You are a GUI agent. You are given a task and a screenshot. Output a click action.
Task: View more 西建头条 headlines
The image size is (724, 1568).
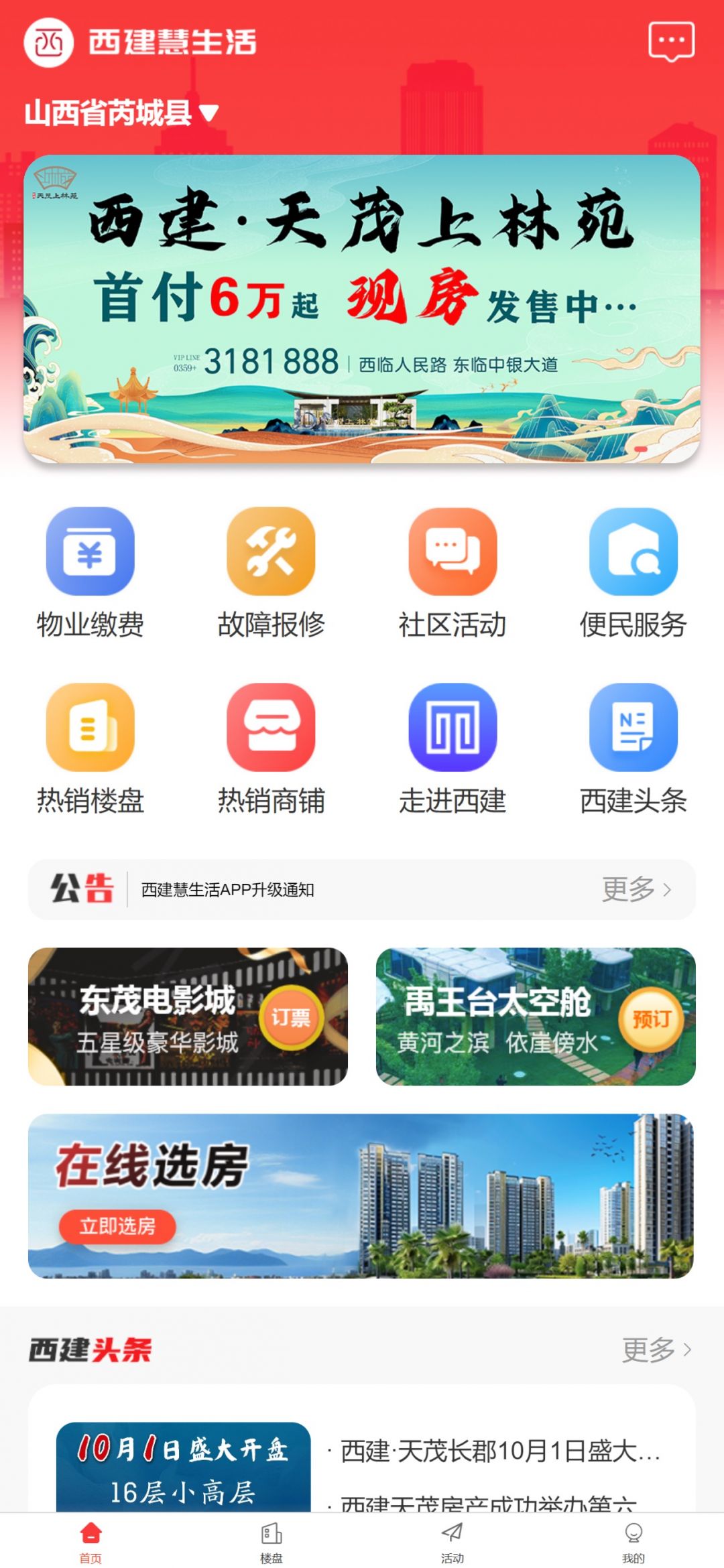656,1350
